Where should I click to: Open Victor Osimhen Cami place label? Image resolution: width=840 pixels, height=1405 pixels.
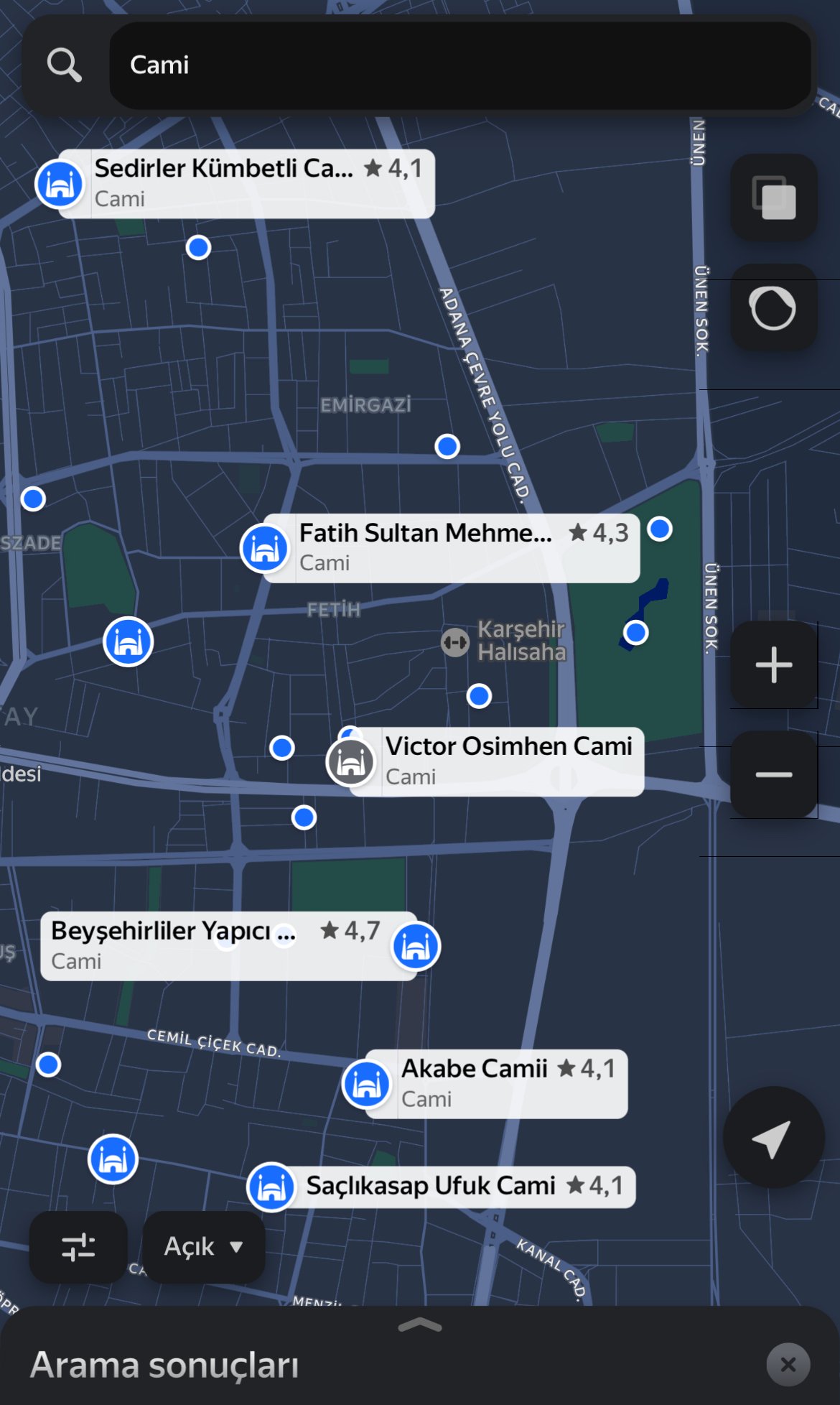[x=509, y=761]
